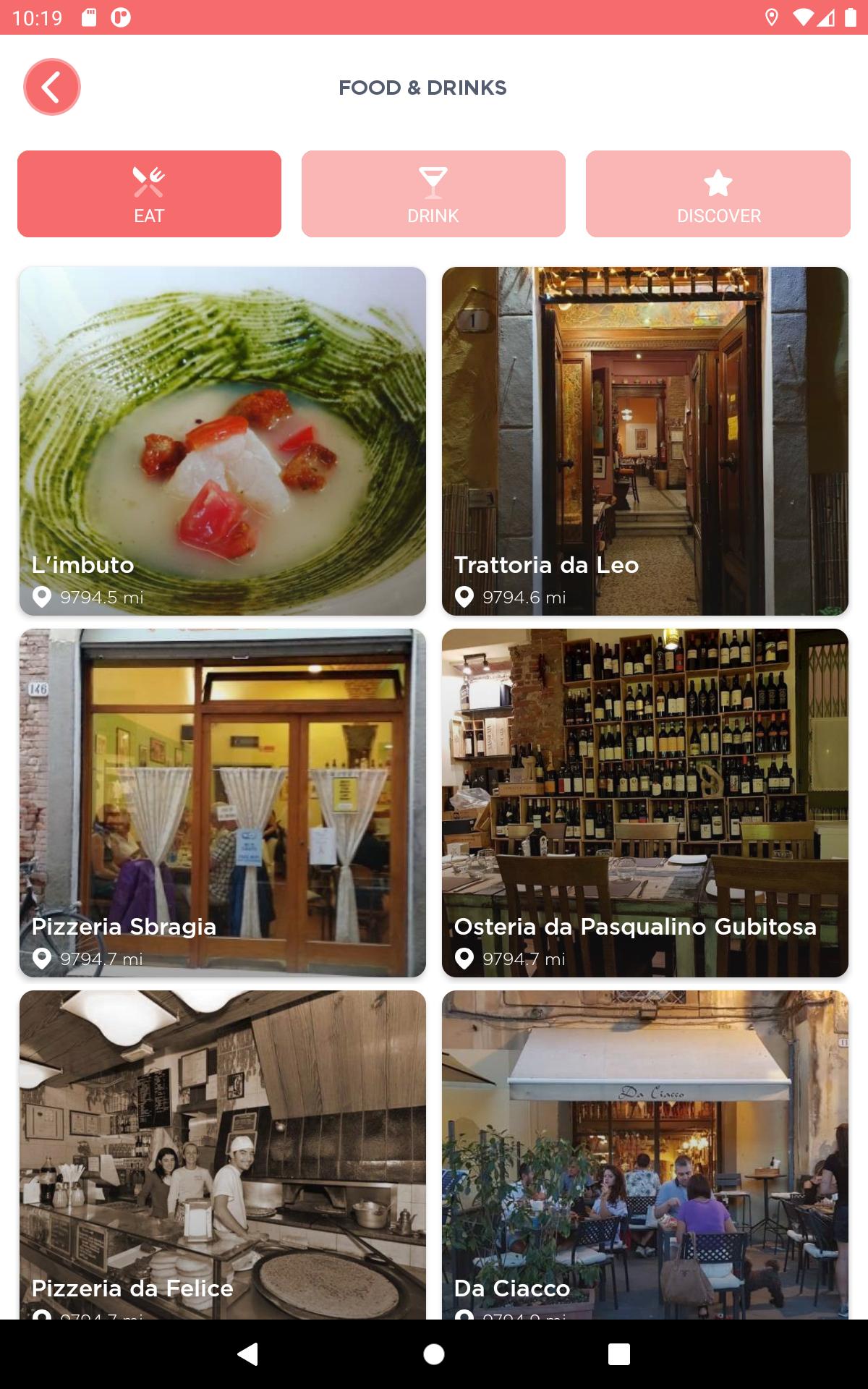Open recent apps from navigation bar
Screen dimensions: 868x1389
(619, 1354)
